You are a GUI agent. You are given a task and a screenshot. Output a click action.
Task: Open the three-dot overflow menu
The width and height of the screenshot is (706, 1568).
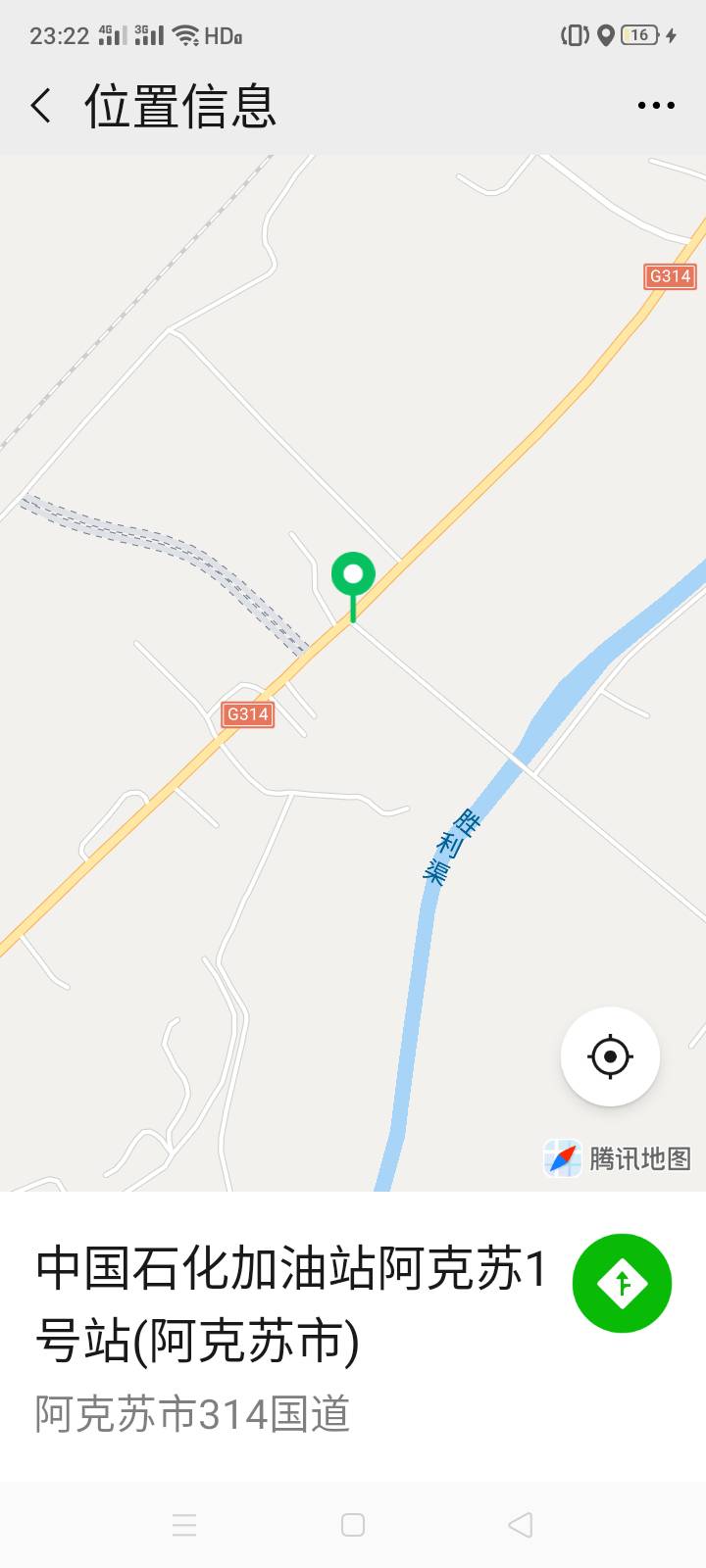coord(655,105)
